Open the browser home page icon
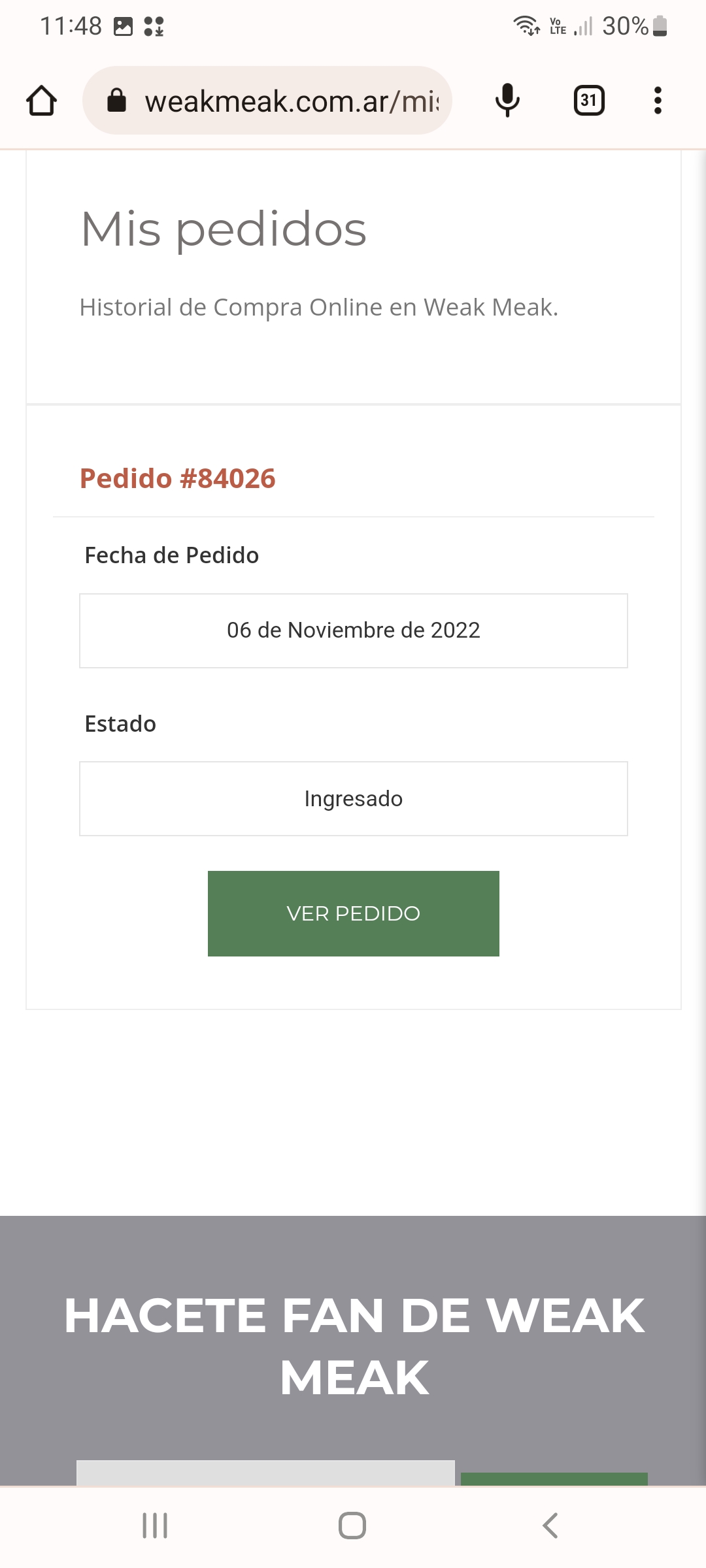This screenshot has width=706, height=1568. coord(41,101)
